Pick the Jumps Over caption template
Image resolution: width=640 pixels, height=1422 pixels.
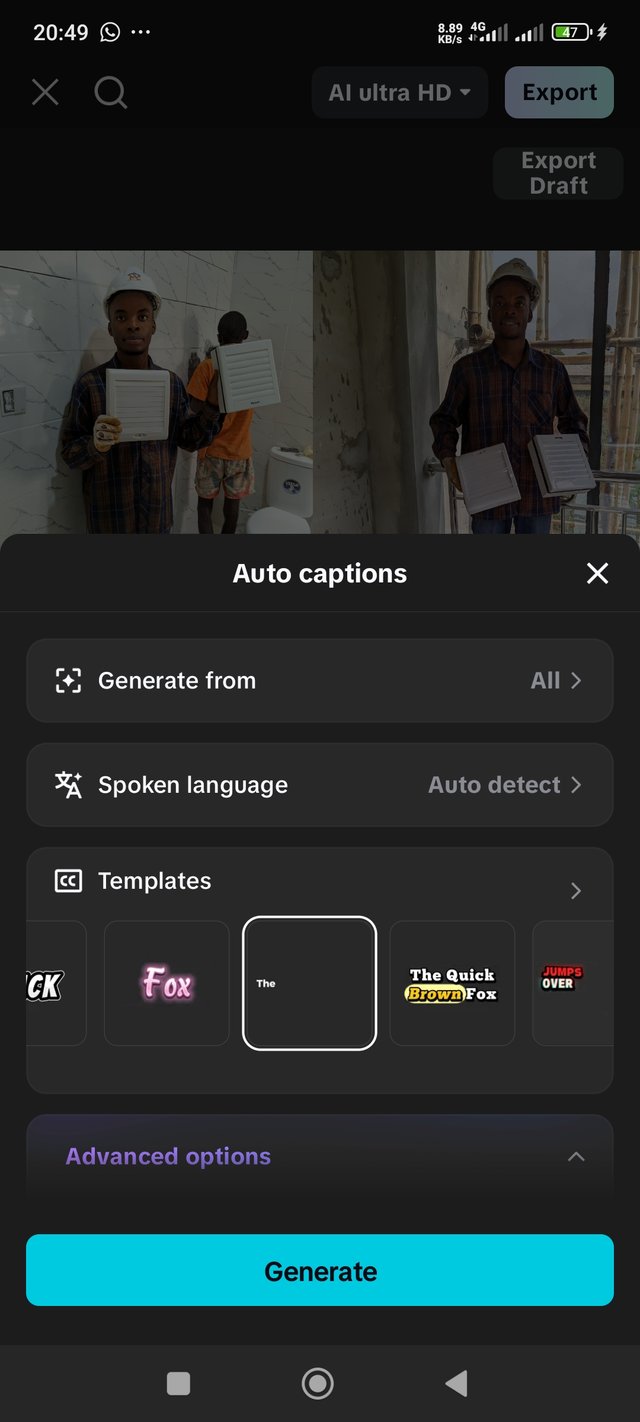tap(570, 984)
